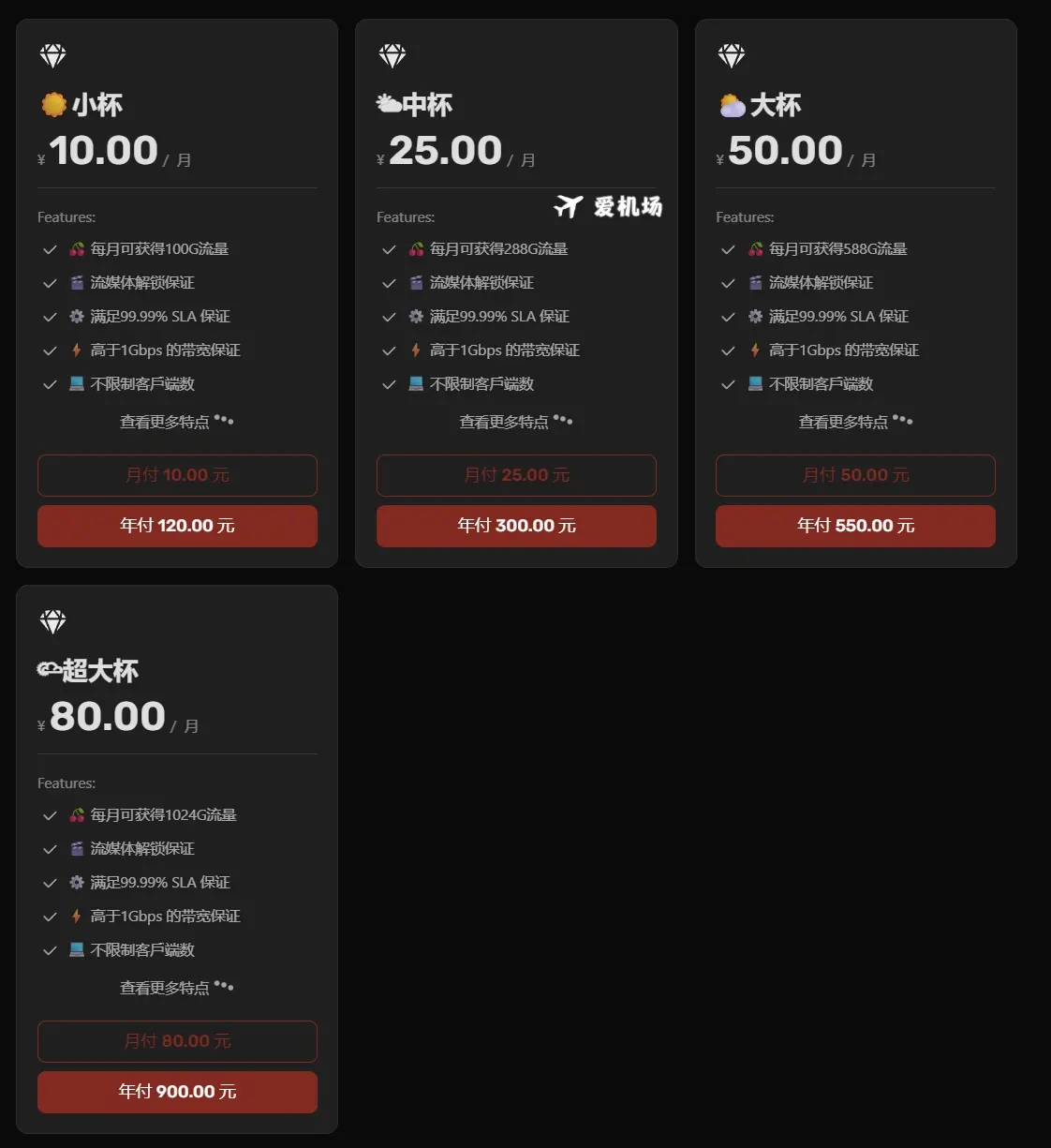Select monthly payment 月付 50.00 元
This screenshot has height=1148, width=1051.
855,475
